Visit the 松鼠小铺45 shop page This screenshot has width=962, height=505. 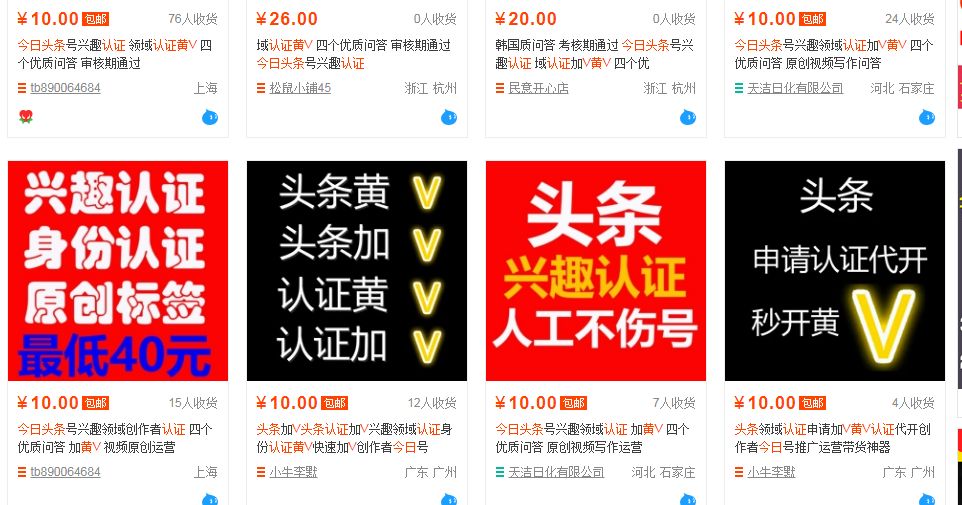300,88
